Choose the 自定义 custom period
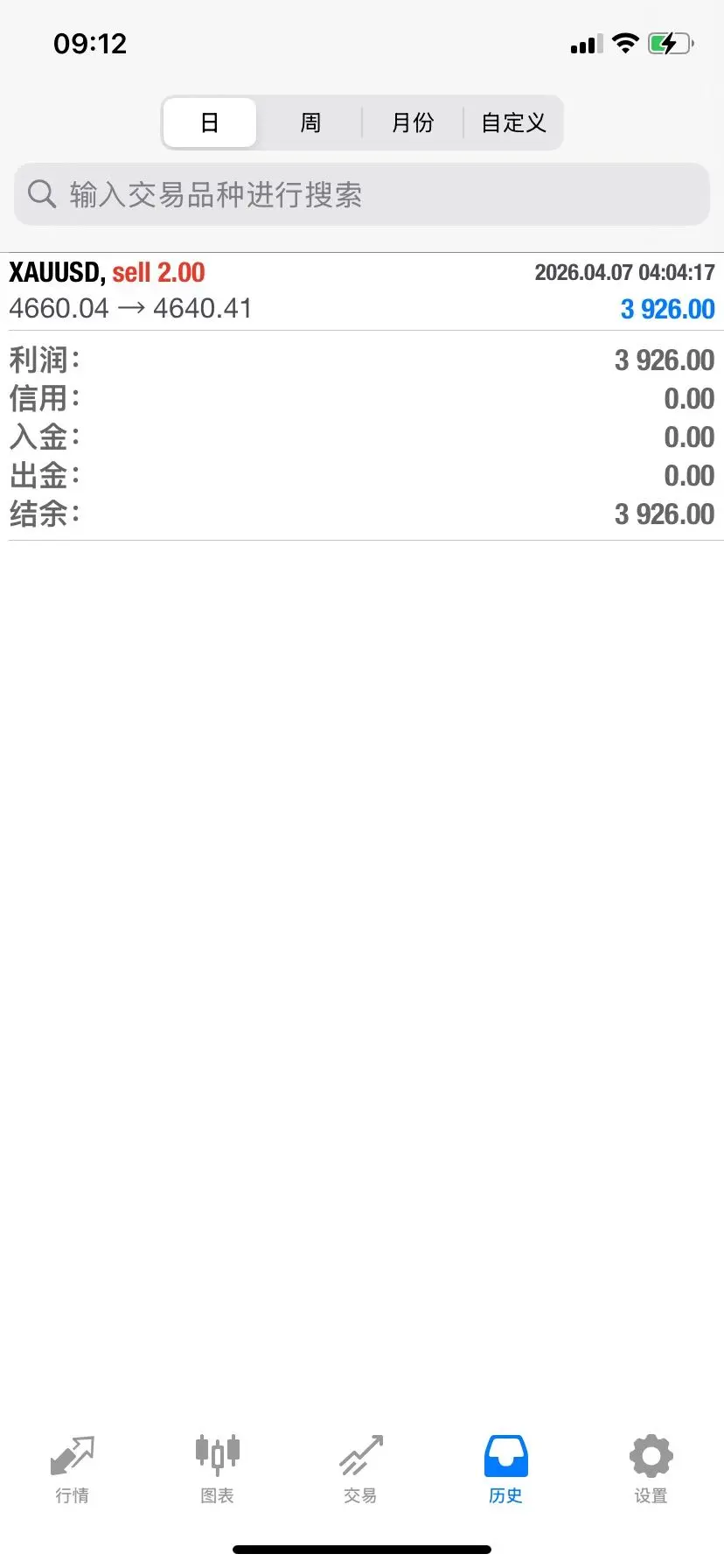This screenshot has height=1568, width=724. 513,122
